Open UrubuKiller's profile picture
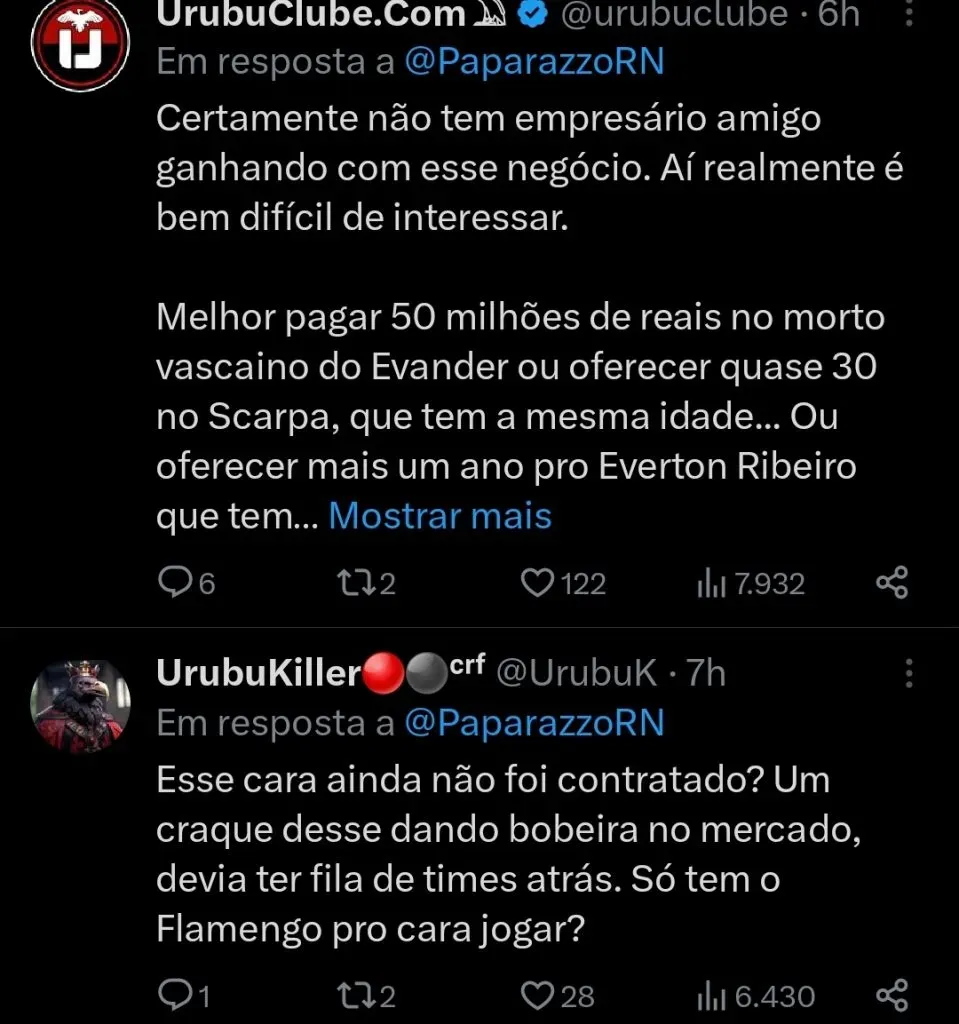Screen dimensions: 959x1024 [x=78, y=705]
